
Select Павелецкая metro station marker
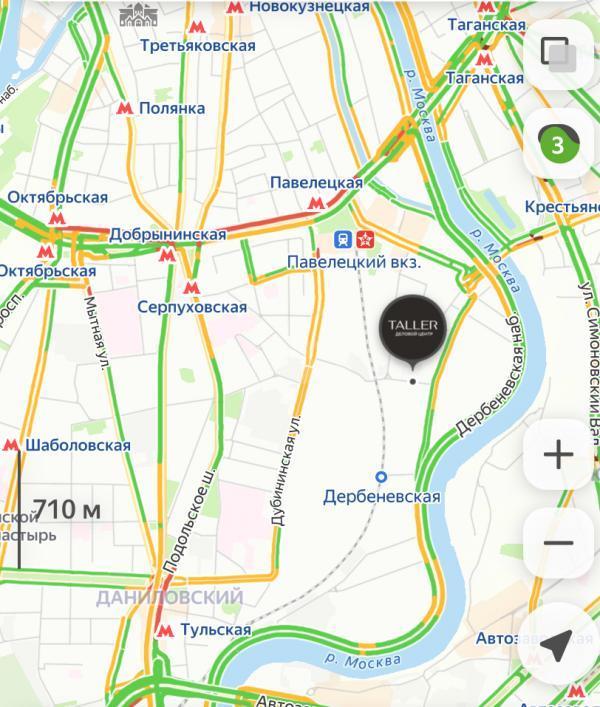(x=317, y=202)
